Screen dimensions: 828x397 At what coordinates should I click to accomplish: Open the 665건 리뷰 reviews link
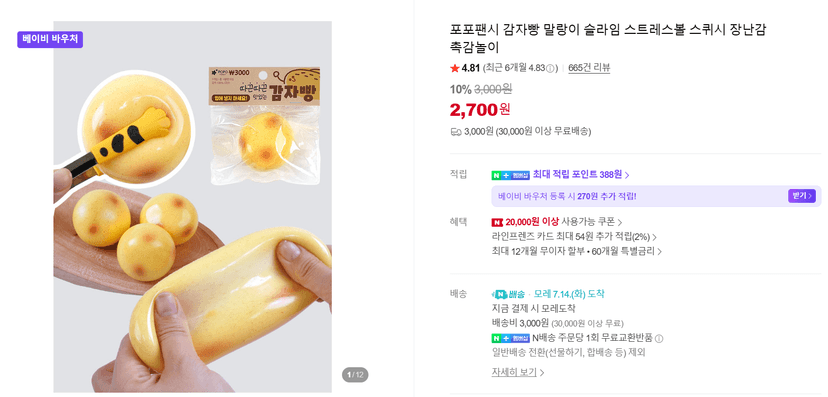tap(589, 68)
